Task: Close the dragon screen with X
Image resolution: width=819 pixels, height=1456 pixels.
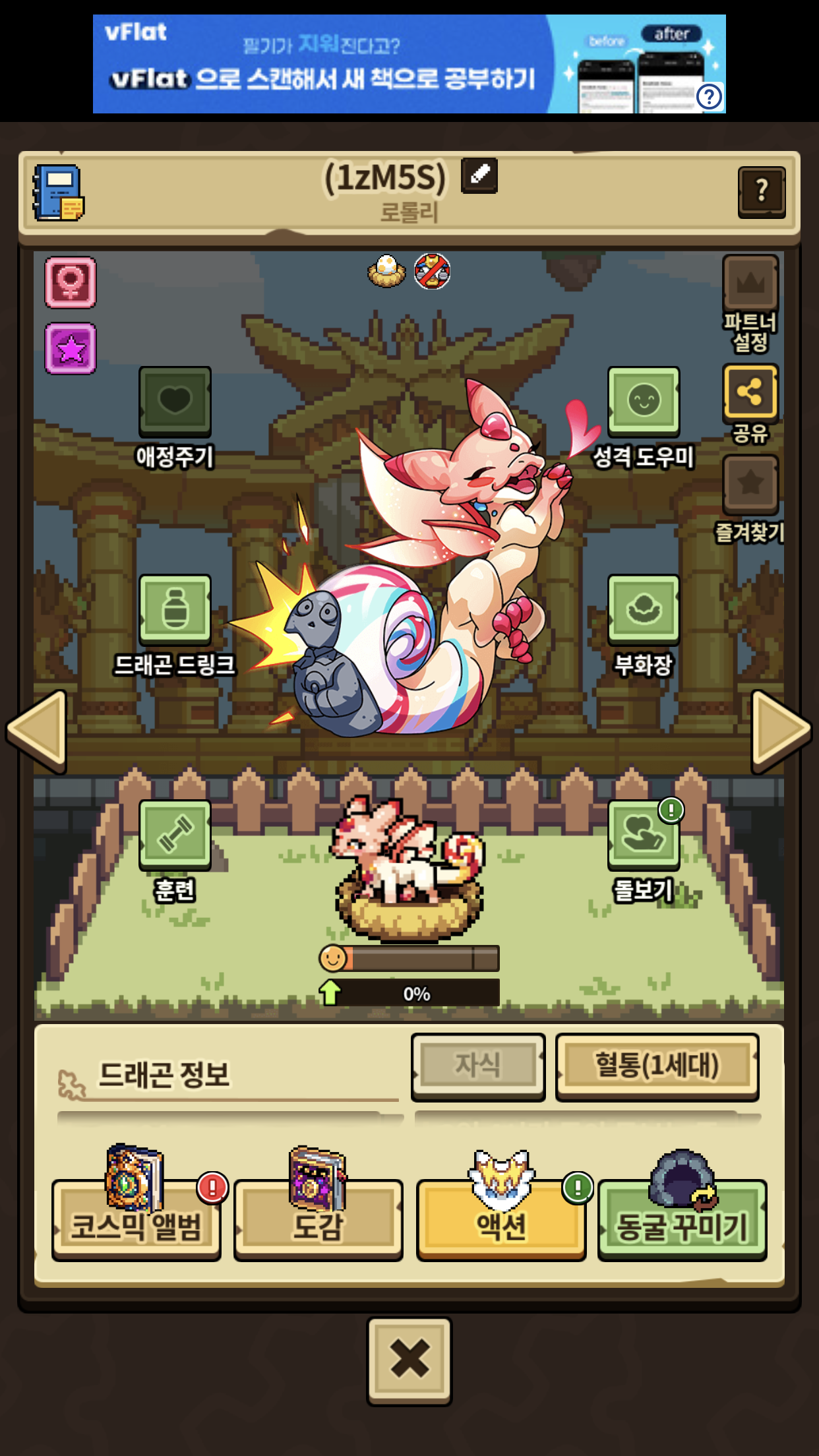Action: click(409, 1361)
